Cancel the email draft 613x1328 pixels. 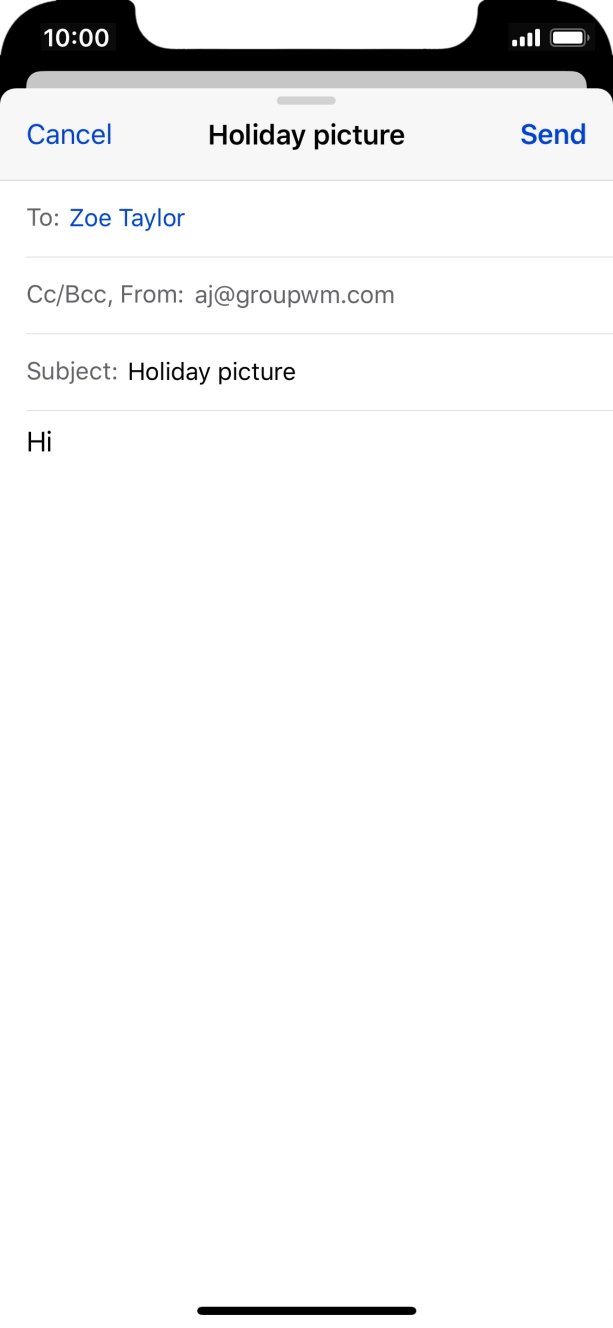click(69, 135)
